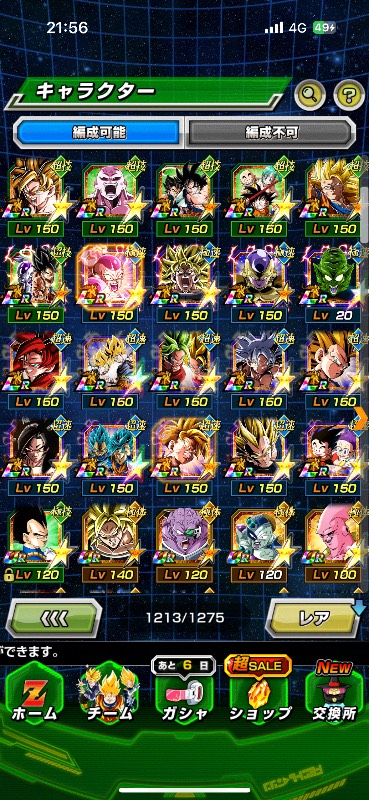Screen dimensions: 369x800
Task: Switch to the 編成可能 tab
Action: tap(99, 133)
